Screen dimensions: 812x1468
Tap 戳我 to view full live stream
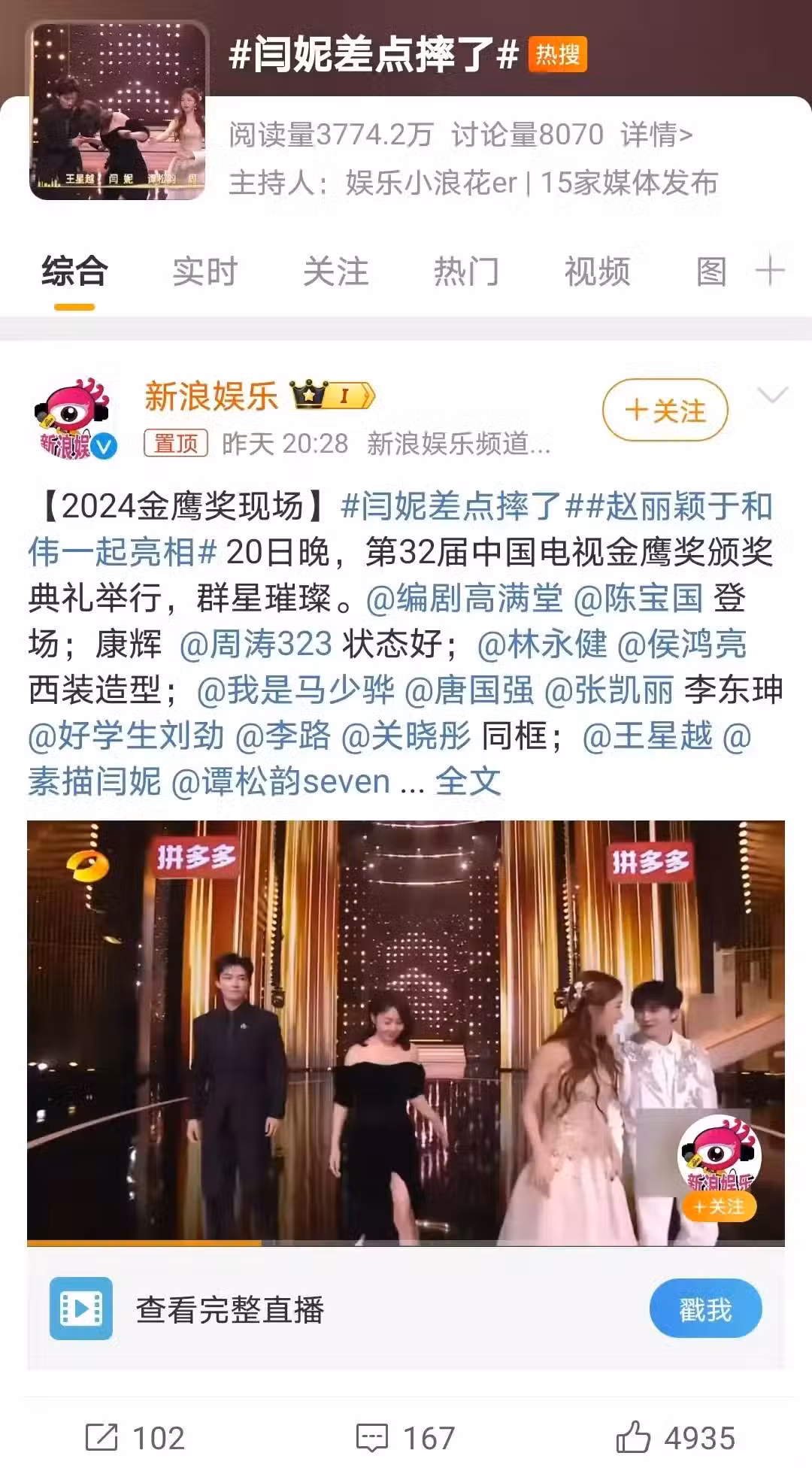click(705, 1310)
